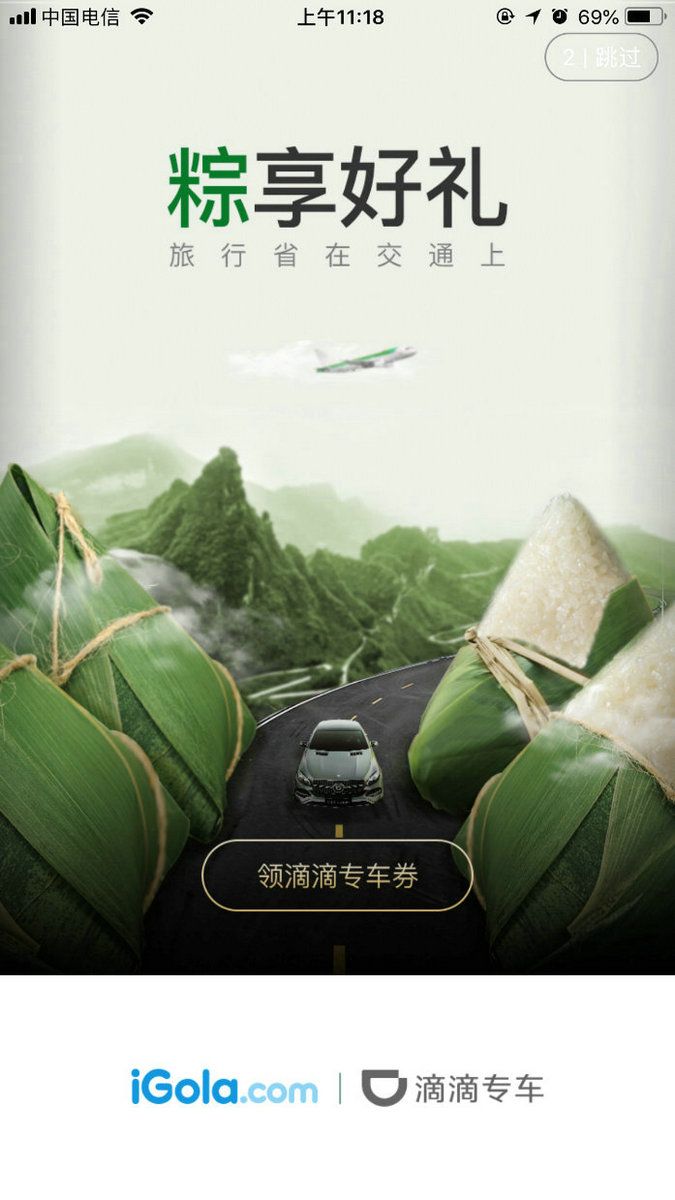
Task: Skip the splash ad via 跳过
Action: coord(602,57)
